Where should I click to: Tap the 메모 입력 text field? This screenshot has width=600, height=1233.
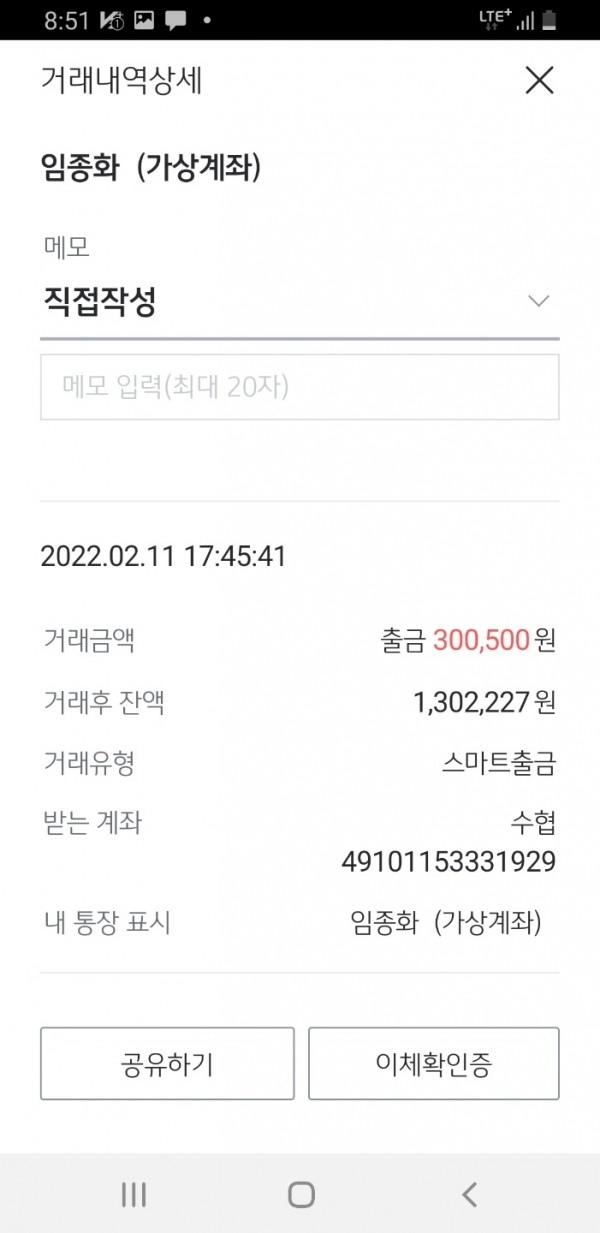point(299,386)
